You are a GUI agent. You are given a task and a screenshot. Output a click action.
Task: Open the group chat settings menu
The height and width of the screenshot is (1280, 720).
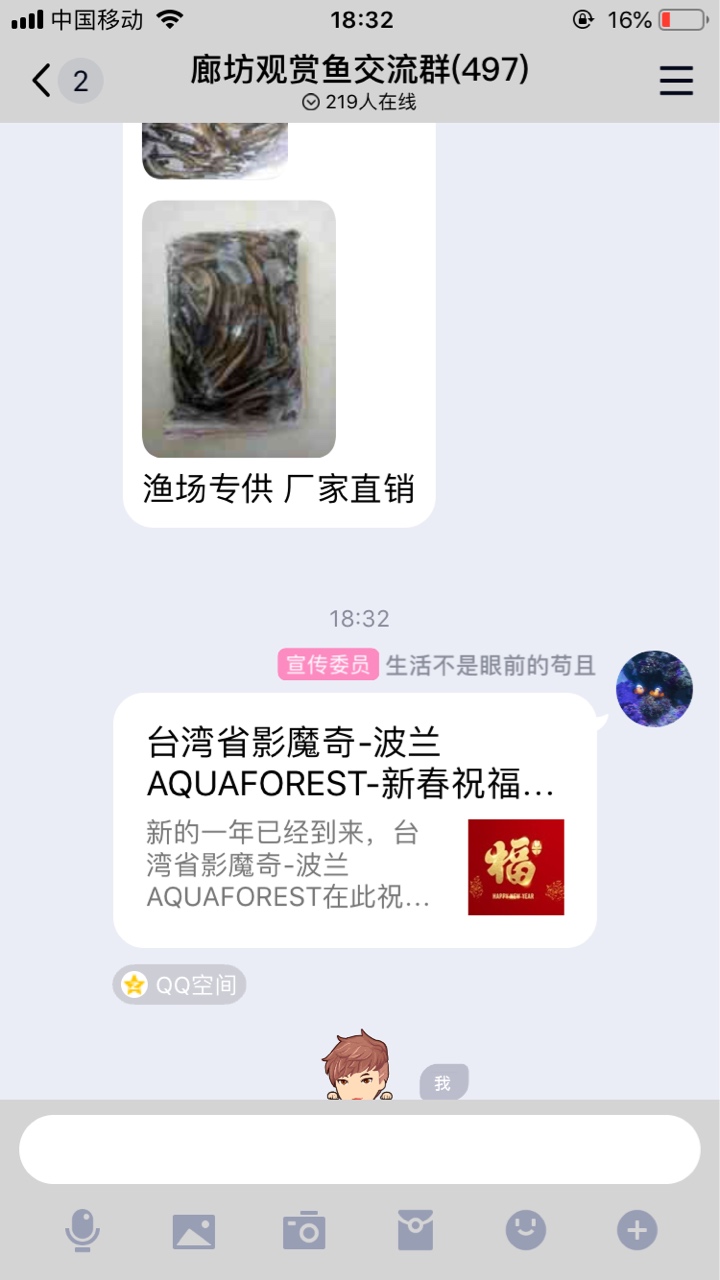[676, 81]
